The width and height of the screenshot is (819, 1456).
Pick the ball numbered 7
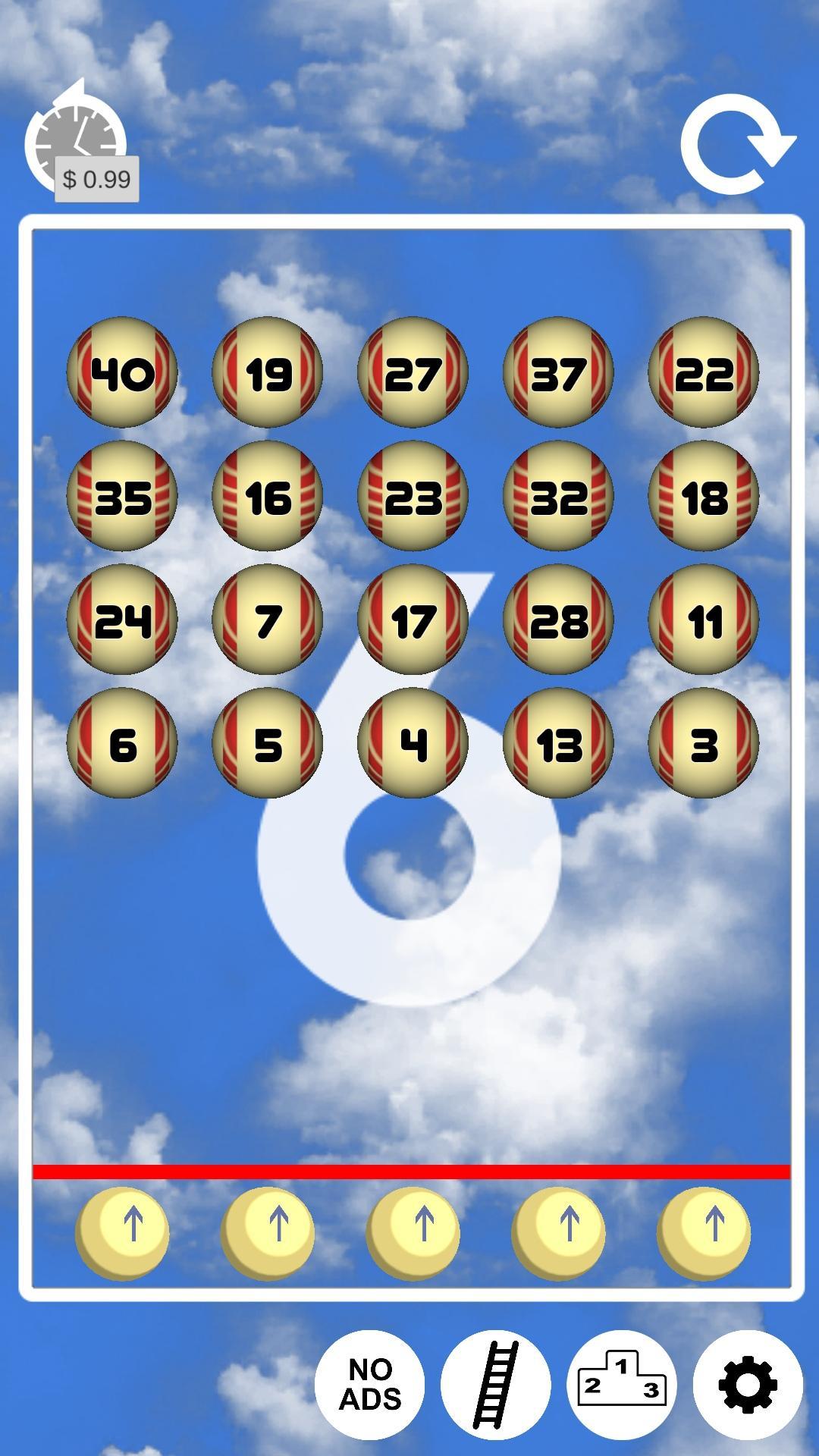268,620
